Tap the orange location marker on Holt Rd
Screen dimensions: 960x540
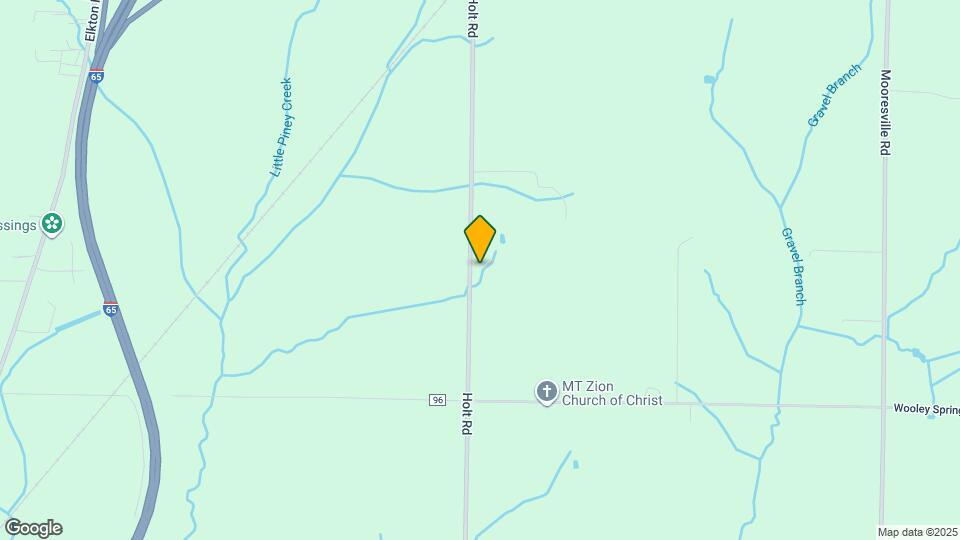click(x=480, y=238)
